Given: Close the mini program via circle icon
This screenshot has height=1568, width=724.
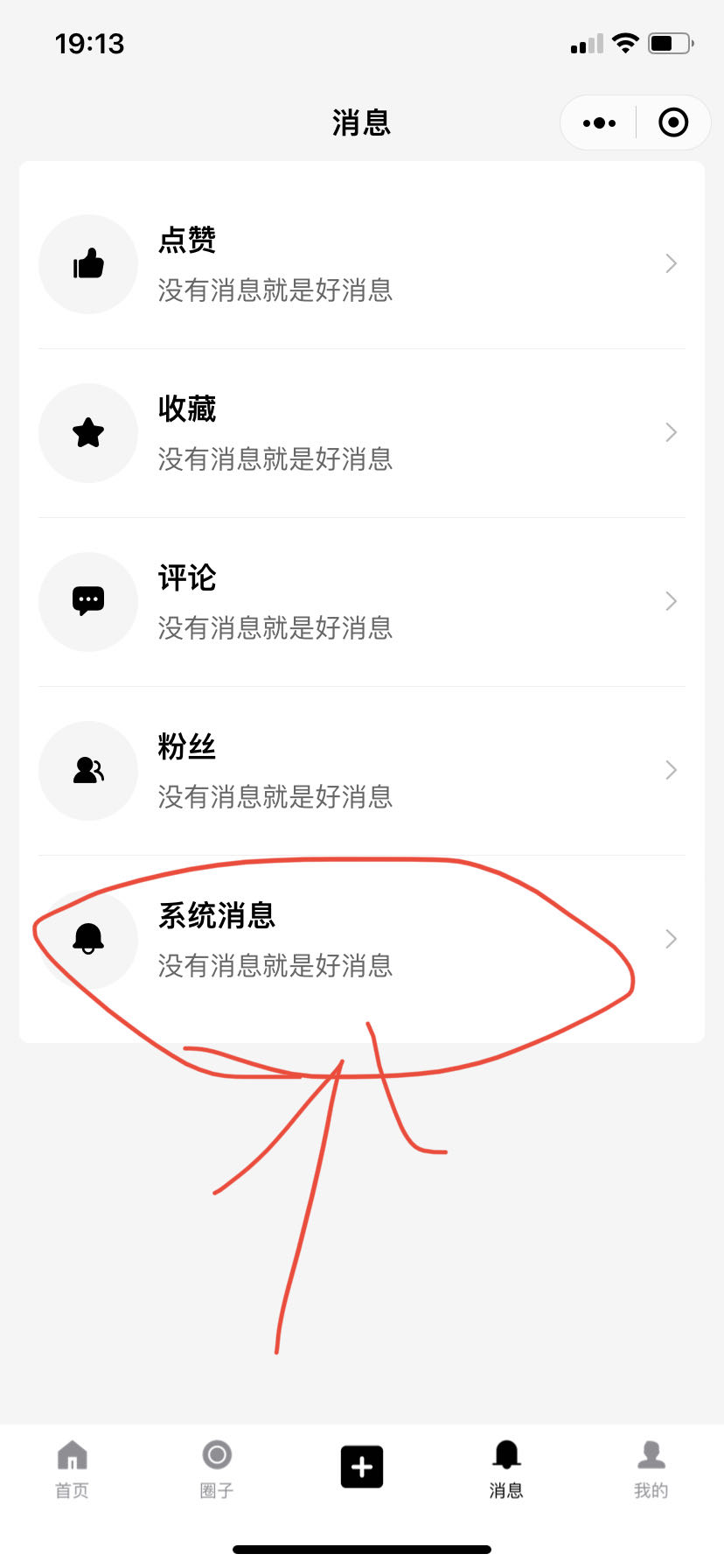Looking at the screenshot, I should [x=672, y=122].
